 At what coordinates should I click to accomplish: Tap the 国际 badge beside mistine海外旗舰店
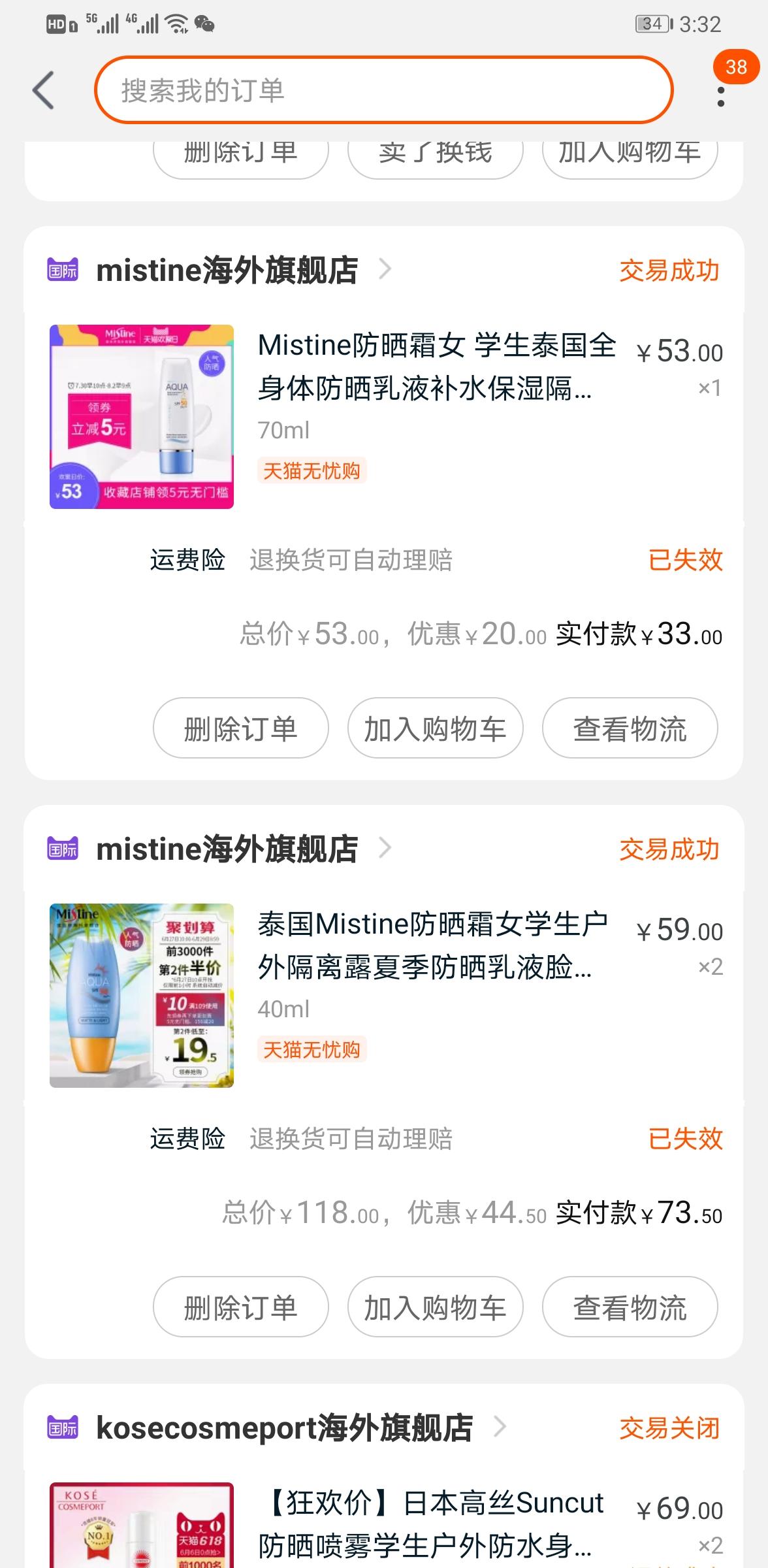[63, 269]
